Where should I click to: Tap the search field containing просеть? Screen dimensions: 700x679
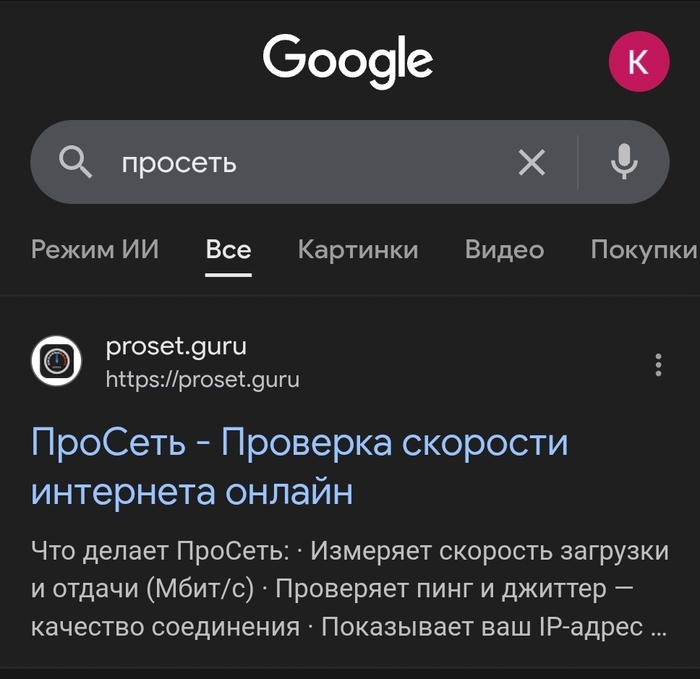(x=300, y=162)
